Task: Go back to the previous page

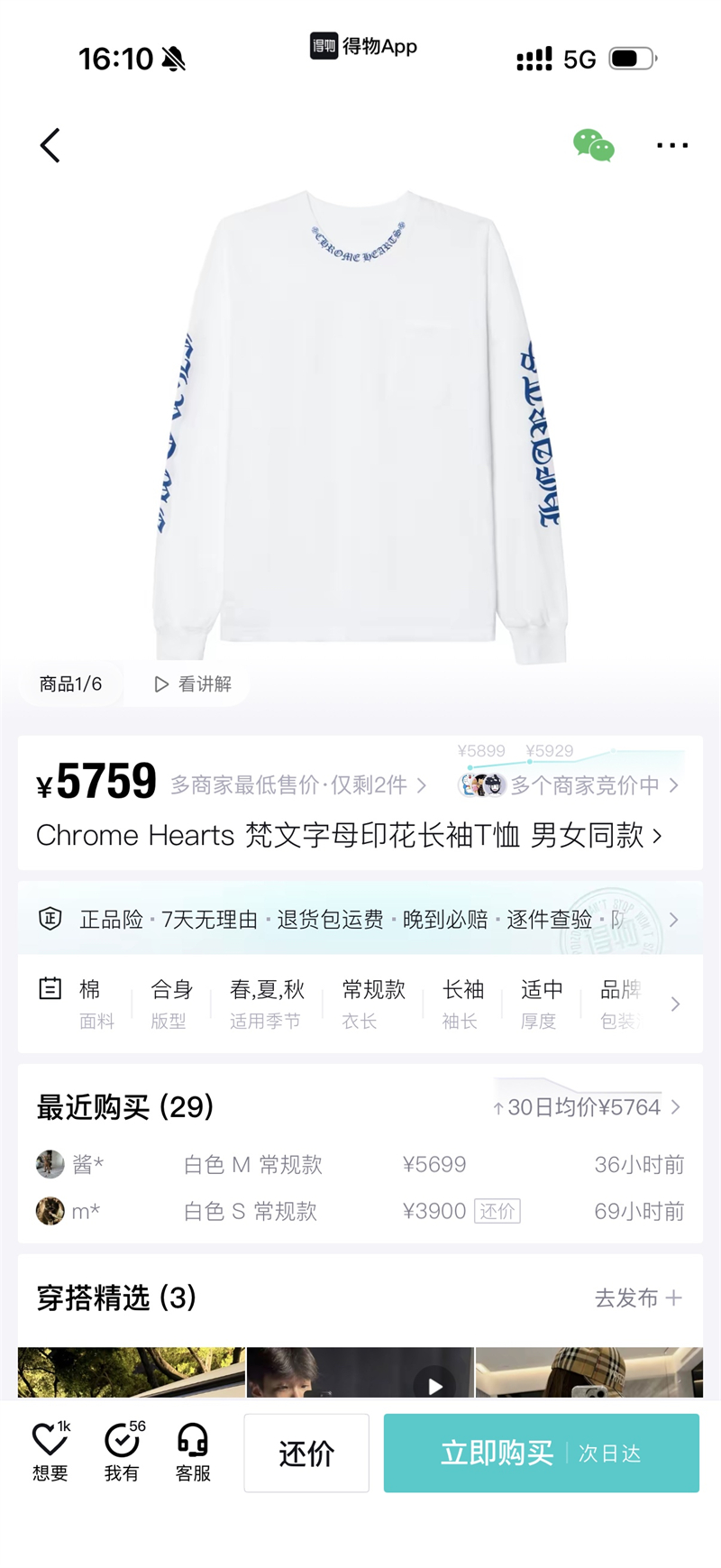Action: pos(50,145)
